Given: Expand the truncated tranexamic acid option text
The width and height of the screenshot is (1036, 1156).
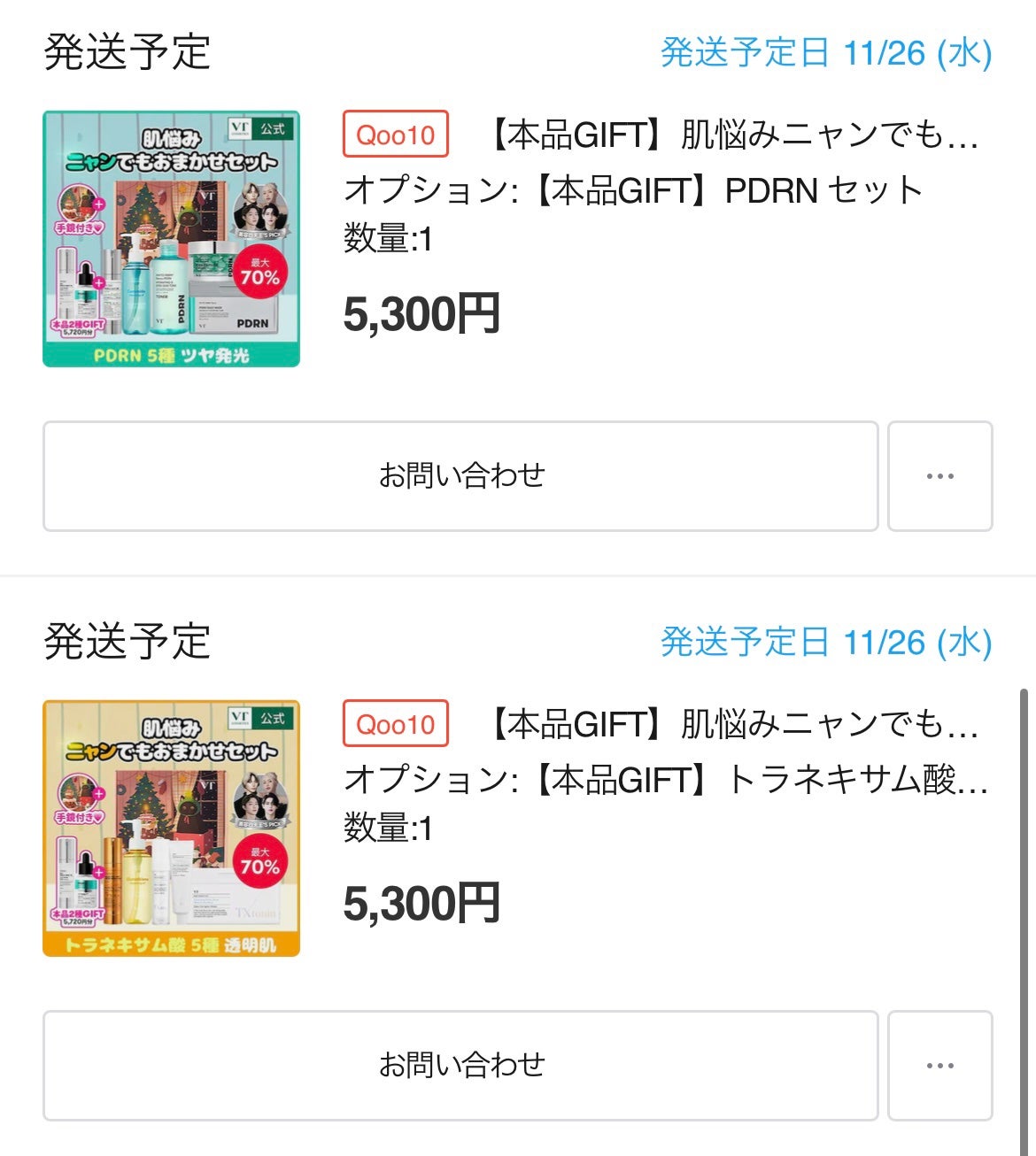Looking at the screenshot, I should [x=664, y=783].
